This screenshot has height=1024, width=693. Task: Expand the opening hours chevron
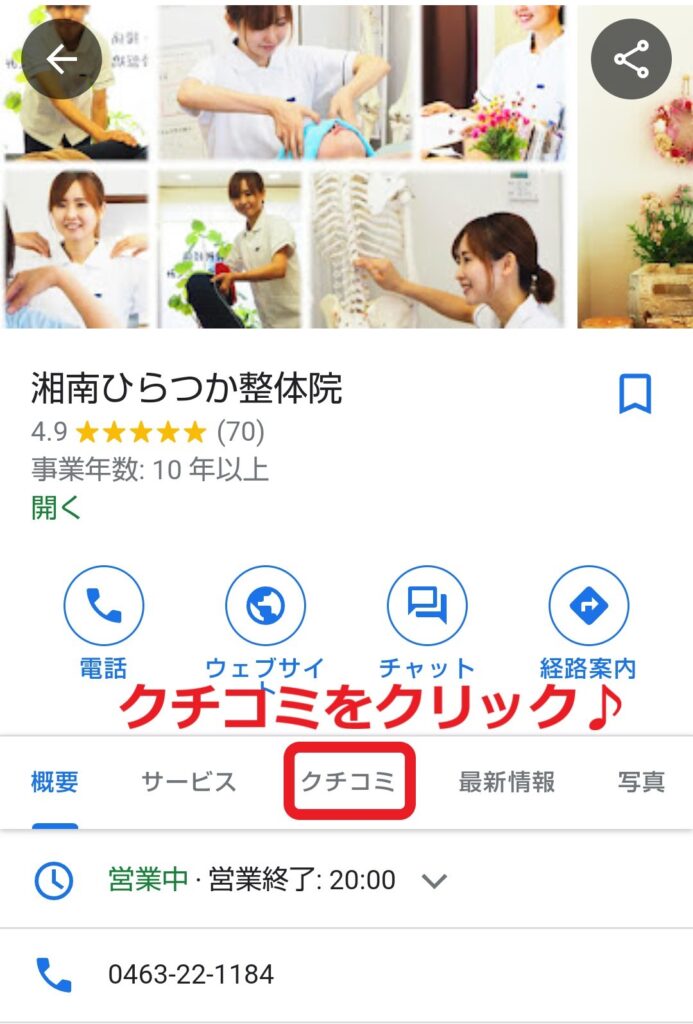tap(433, 881)
